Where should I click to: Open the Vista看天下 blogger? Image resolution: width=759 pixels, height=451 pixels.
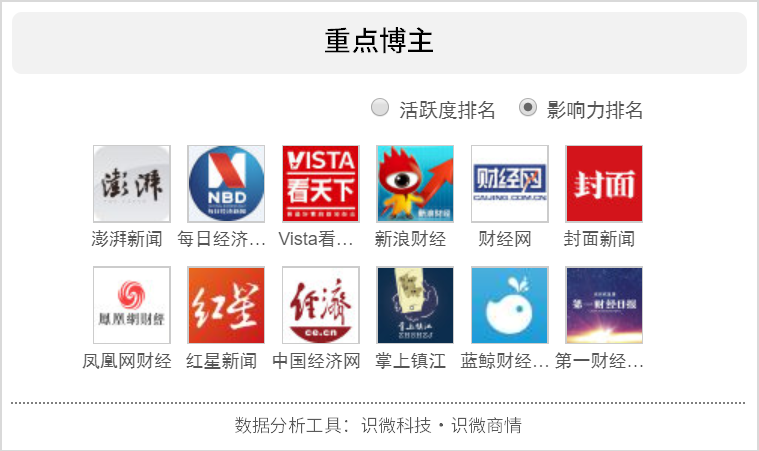pos(320,184)
